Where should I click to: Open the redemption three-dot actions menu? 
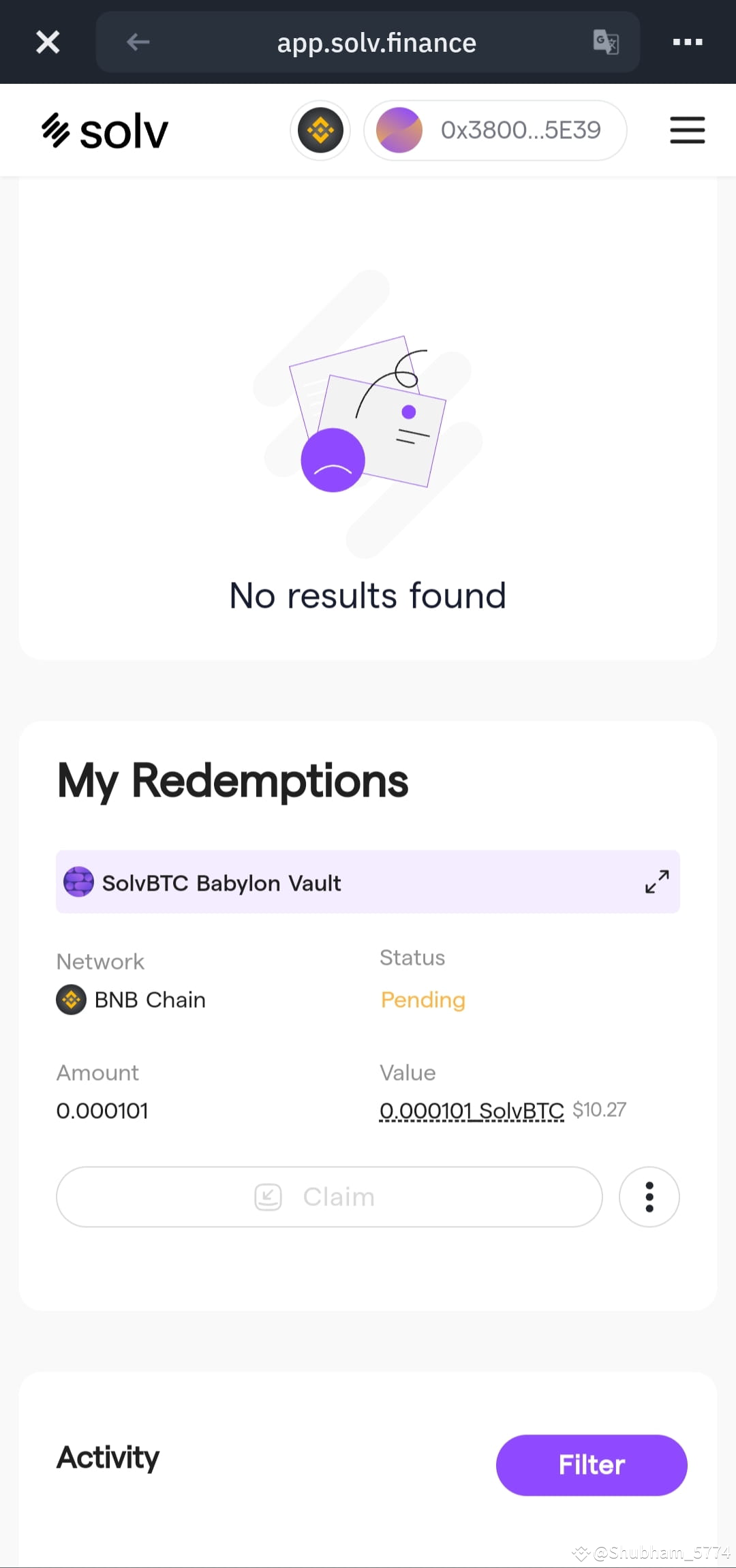pos(649,1197)
